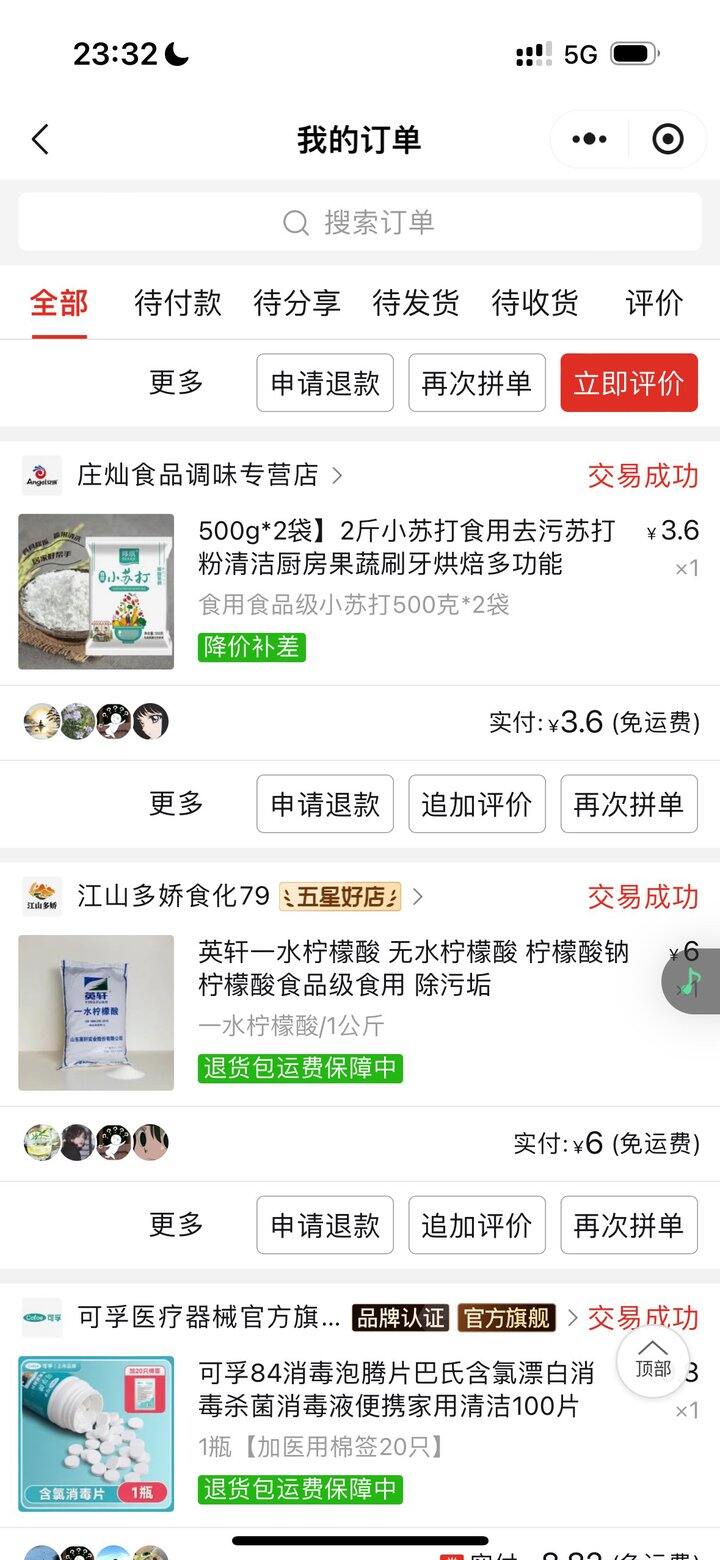Open the mini-program three-dot menu
Image resolution: width=720 pixels, height=1560 pixels.
tap(589, 139)
